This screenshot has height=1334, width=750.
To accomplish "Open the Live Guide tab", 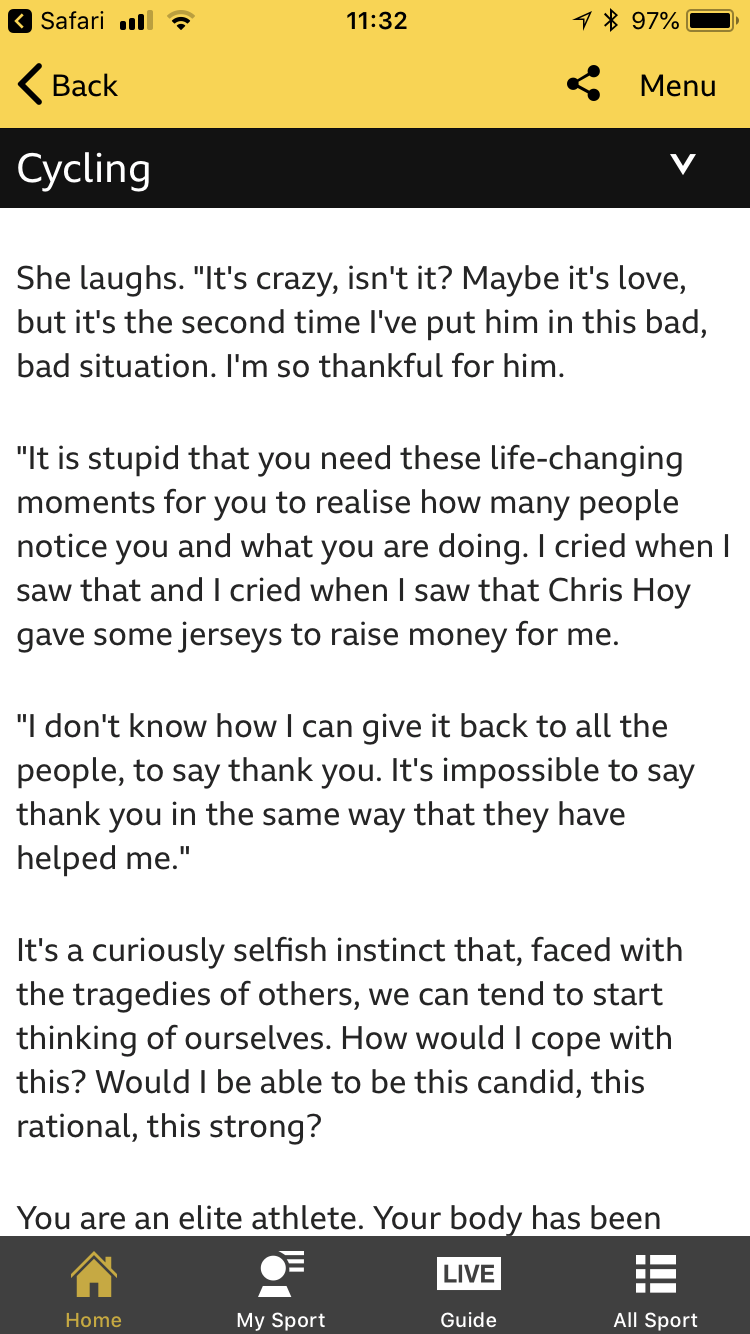I will (468, 1290).
